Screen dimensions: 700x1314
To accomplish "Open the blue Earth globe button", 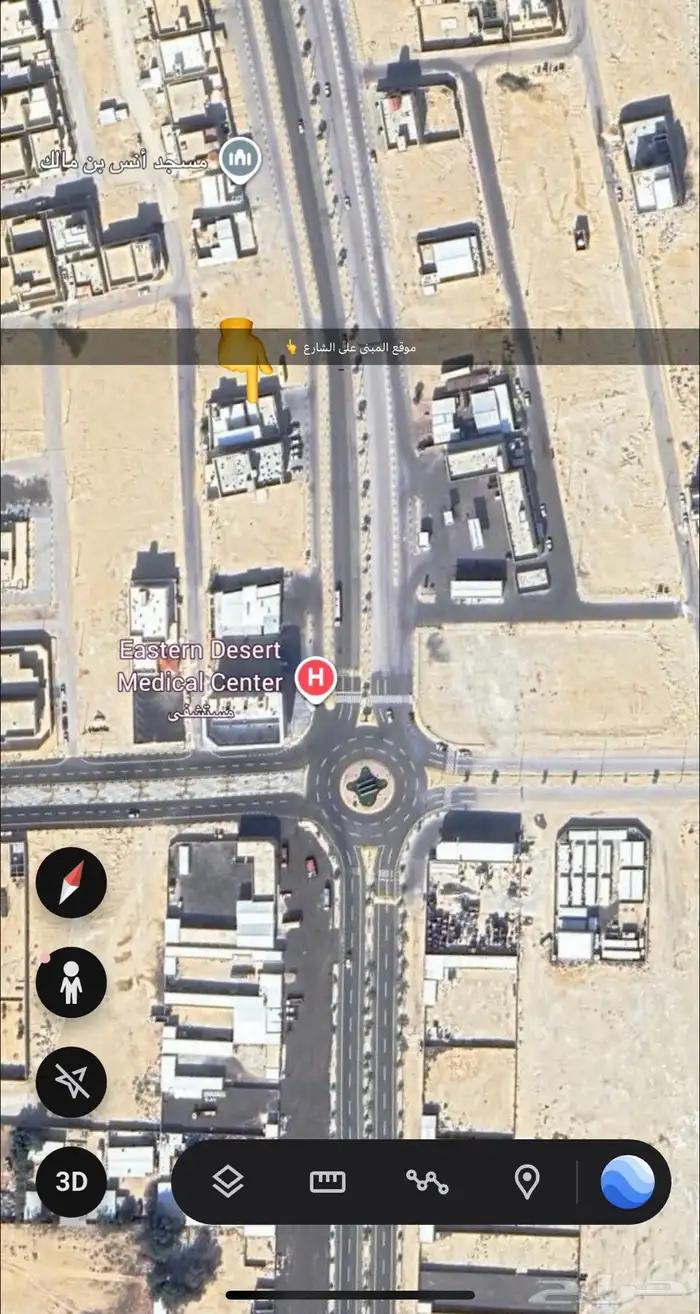I will (x=628, y=1182).
